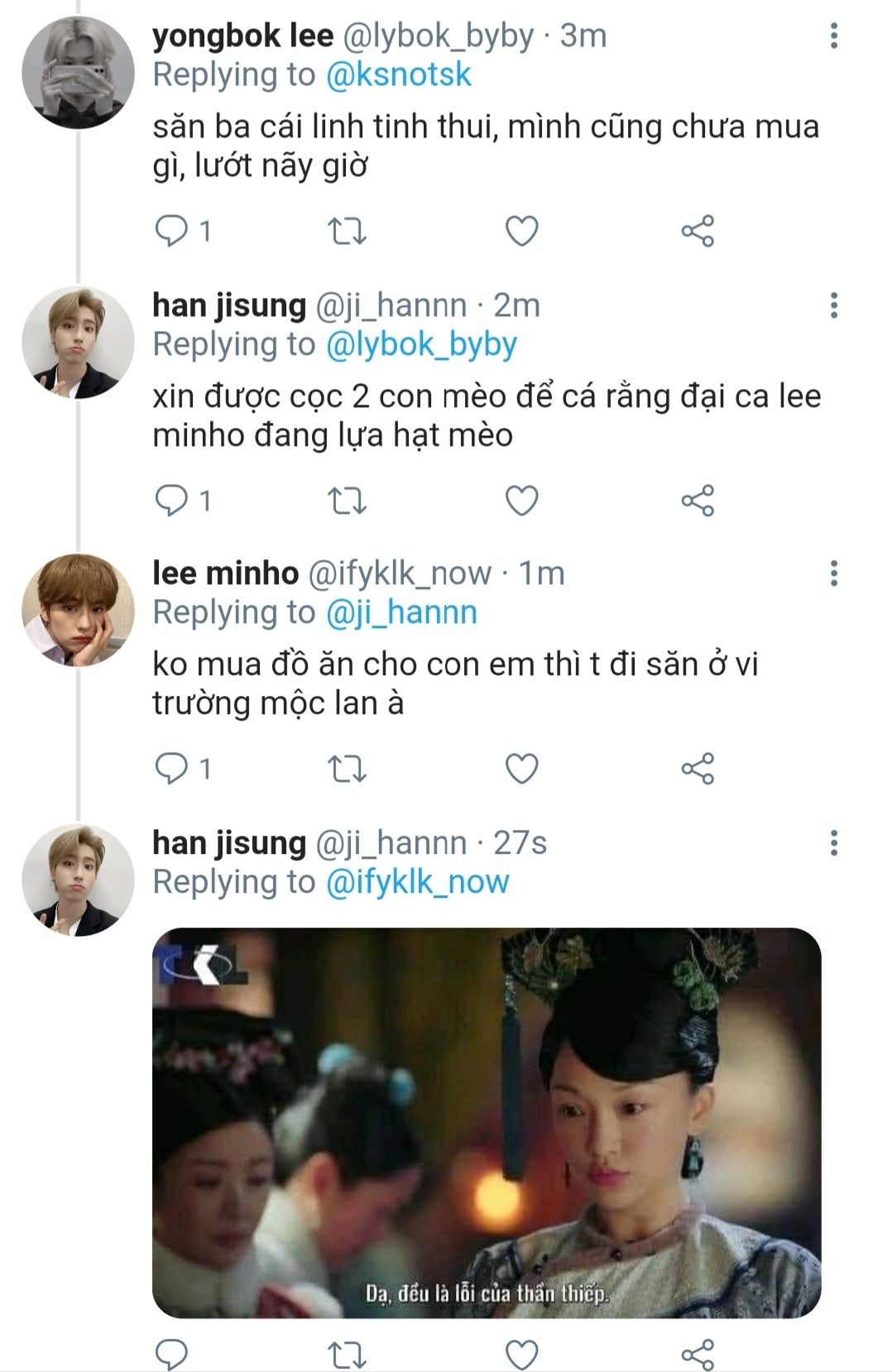
Task: Open the @ifyklk_now mention link
Action: point(417,882)
